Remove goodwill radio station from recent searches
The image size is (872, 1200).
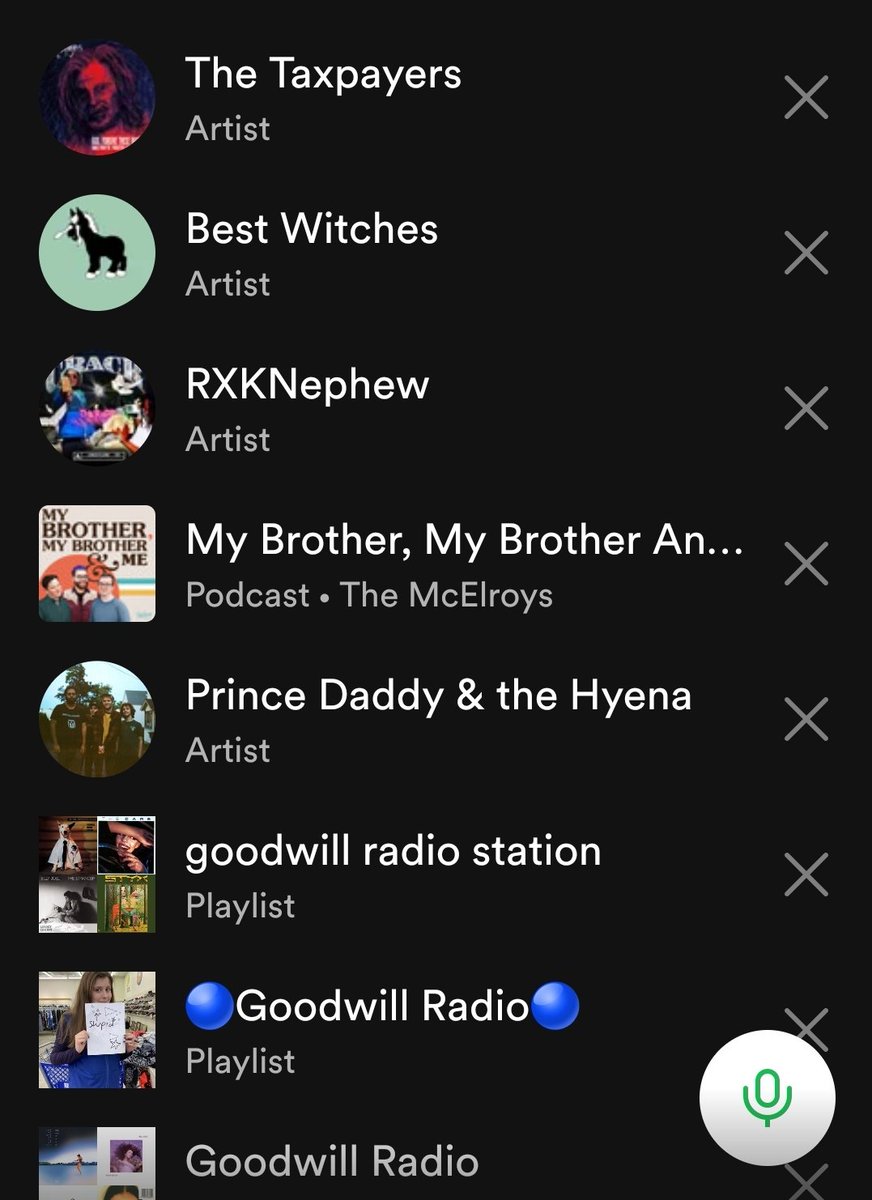click(806, 875)
